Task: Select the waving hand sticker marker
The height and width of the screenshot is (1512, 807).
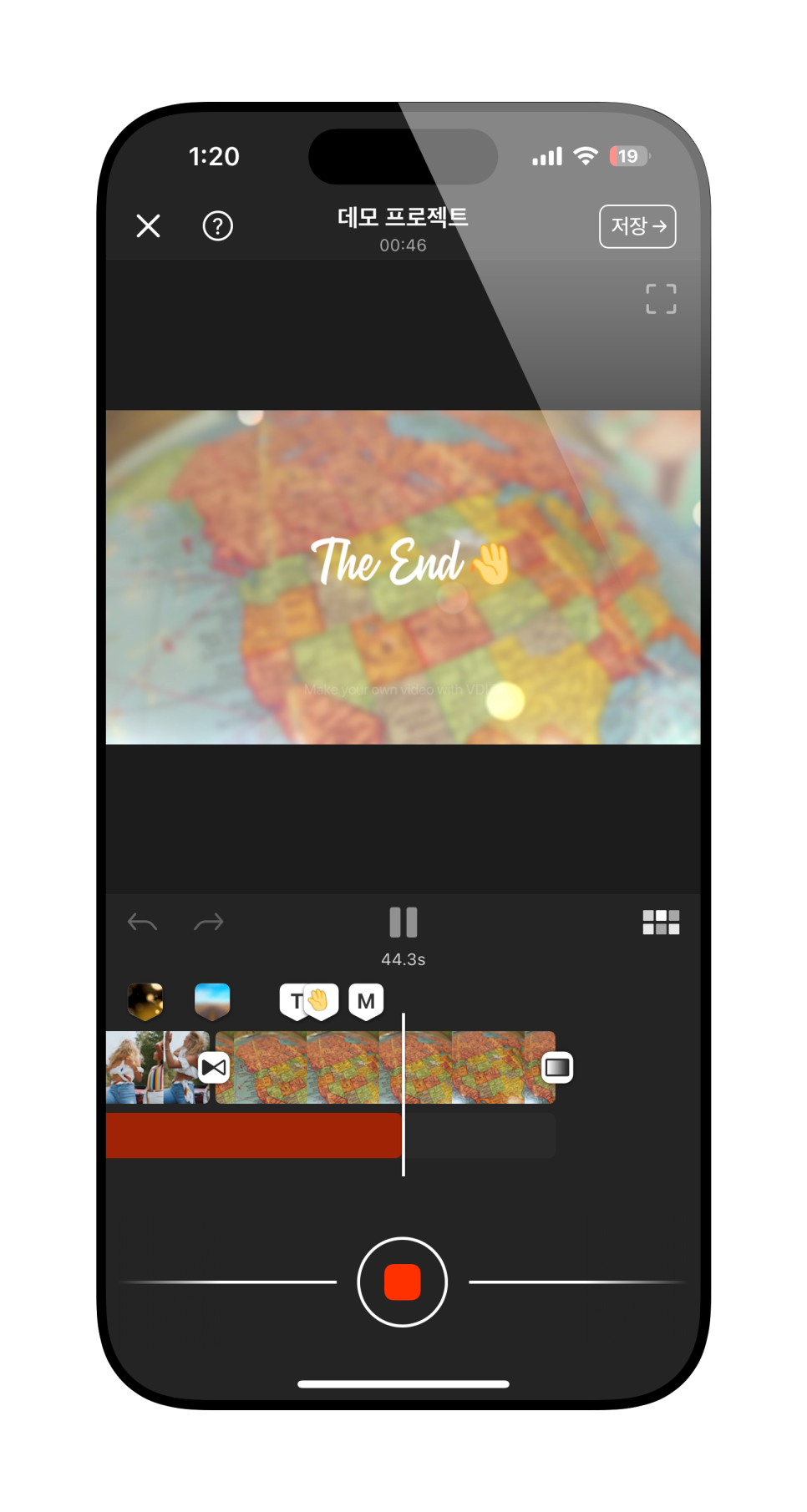Action: point(322,1001)
